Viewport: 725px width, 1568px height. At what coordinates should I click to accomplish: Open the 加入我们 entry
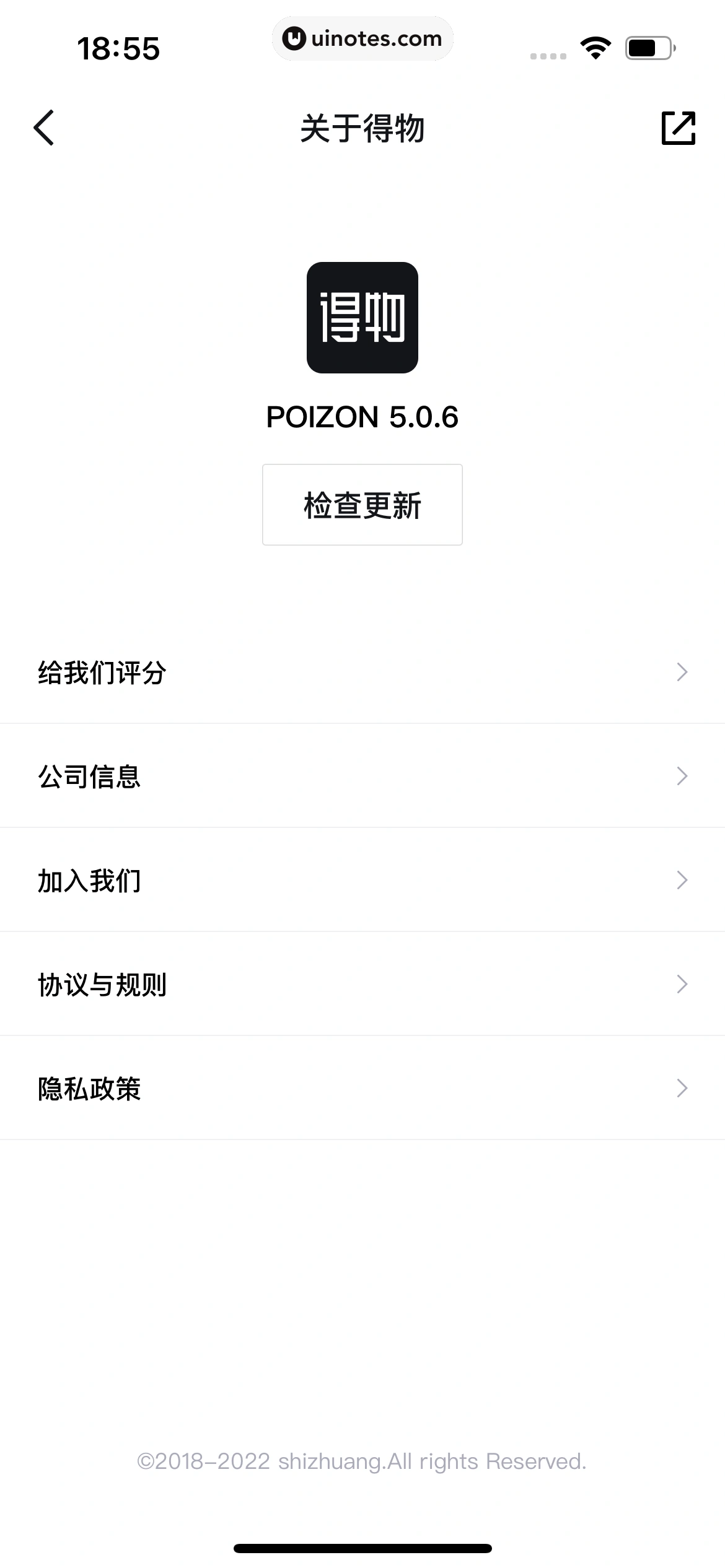coord(362,880)
